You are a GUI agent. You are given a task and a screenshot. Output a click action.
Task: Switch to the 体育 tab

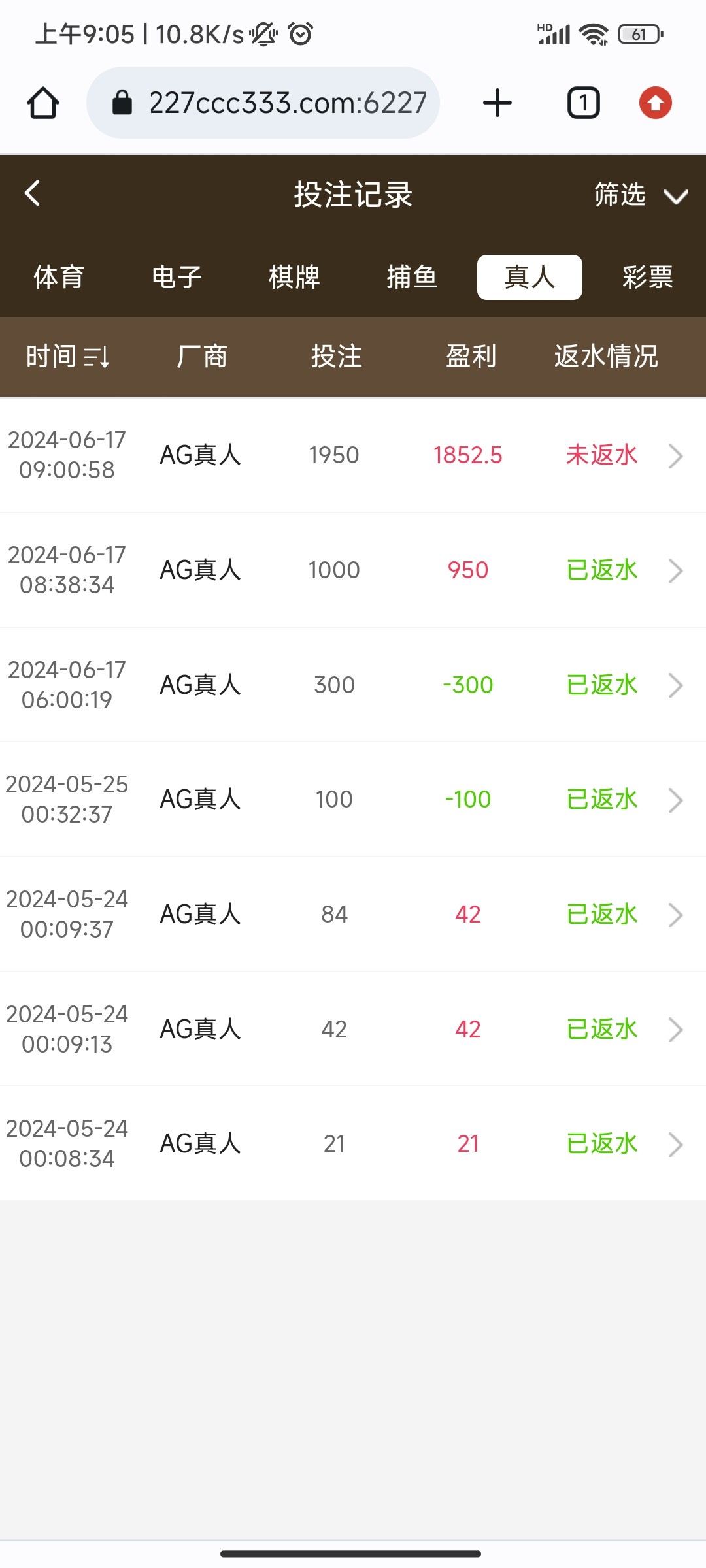point(59,277)
